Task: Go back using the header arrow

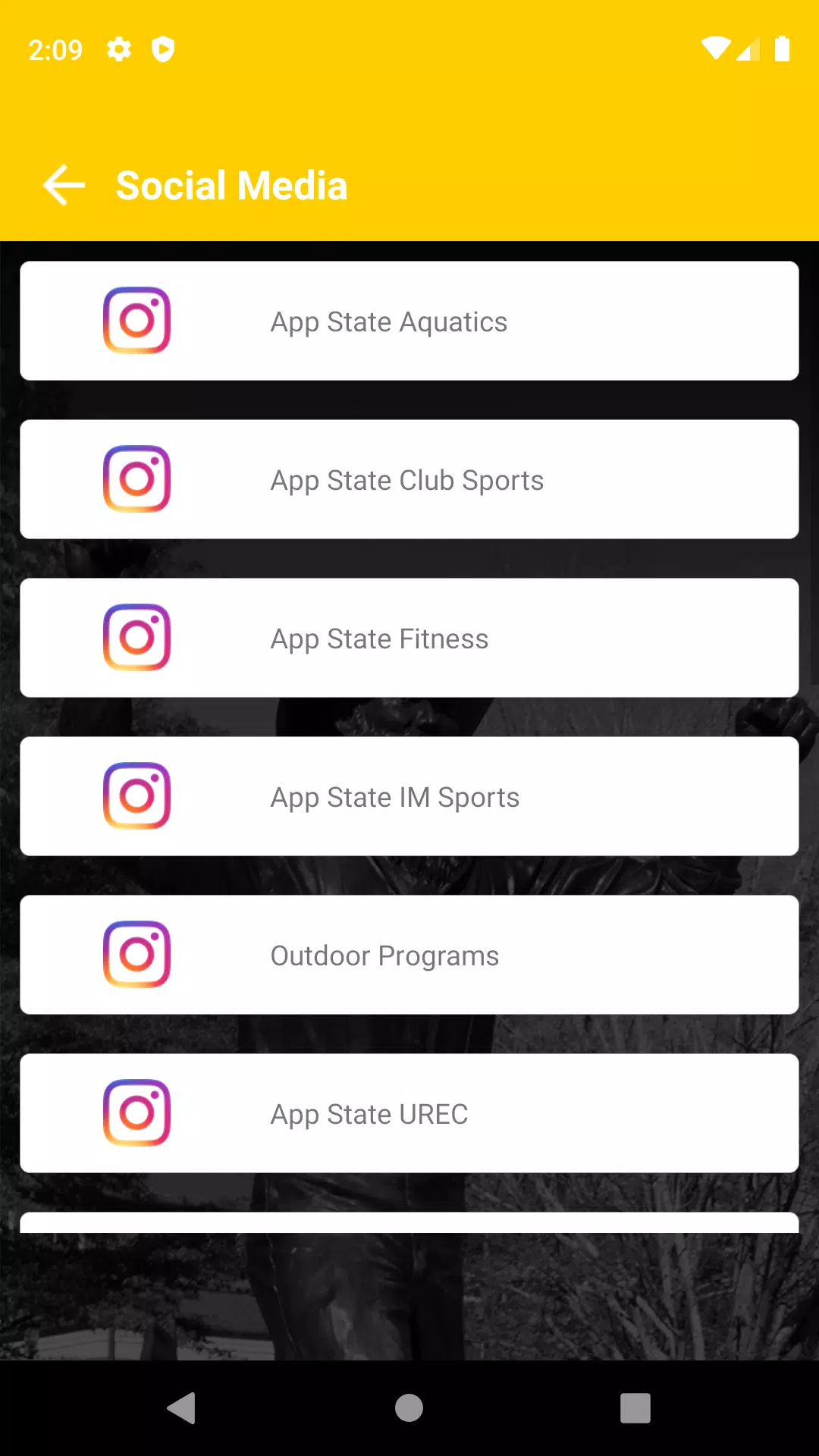Action: pyautogui.click(x=64, y=185)
